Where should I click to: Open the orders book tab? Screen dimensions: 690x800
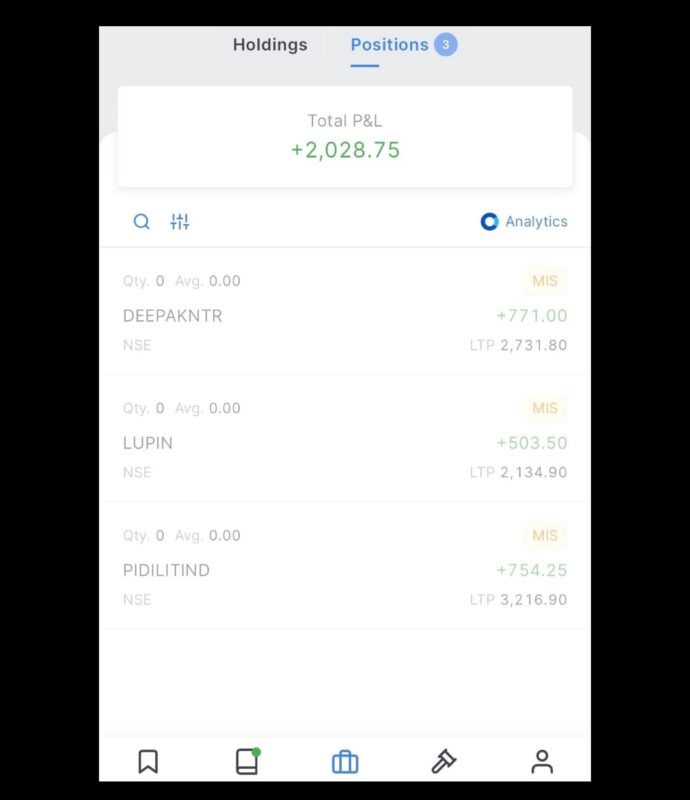point(247,762)
